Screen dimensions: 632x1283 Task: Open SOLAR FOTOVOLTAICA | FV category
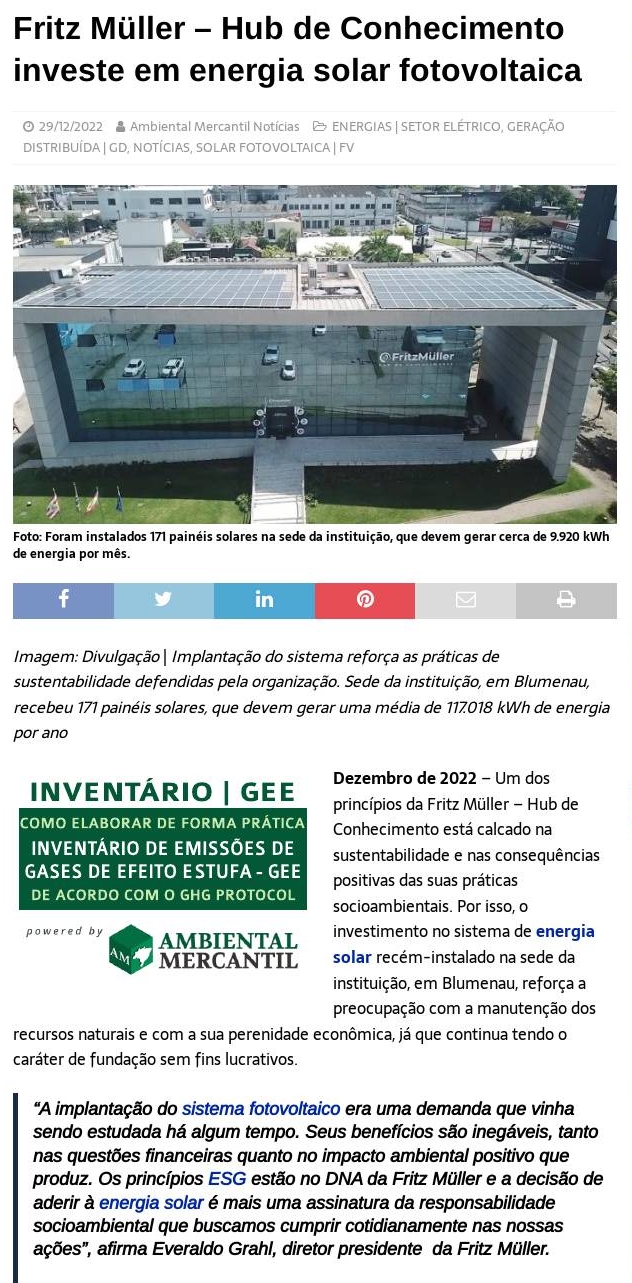(x=275, y=148)
